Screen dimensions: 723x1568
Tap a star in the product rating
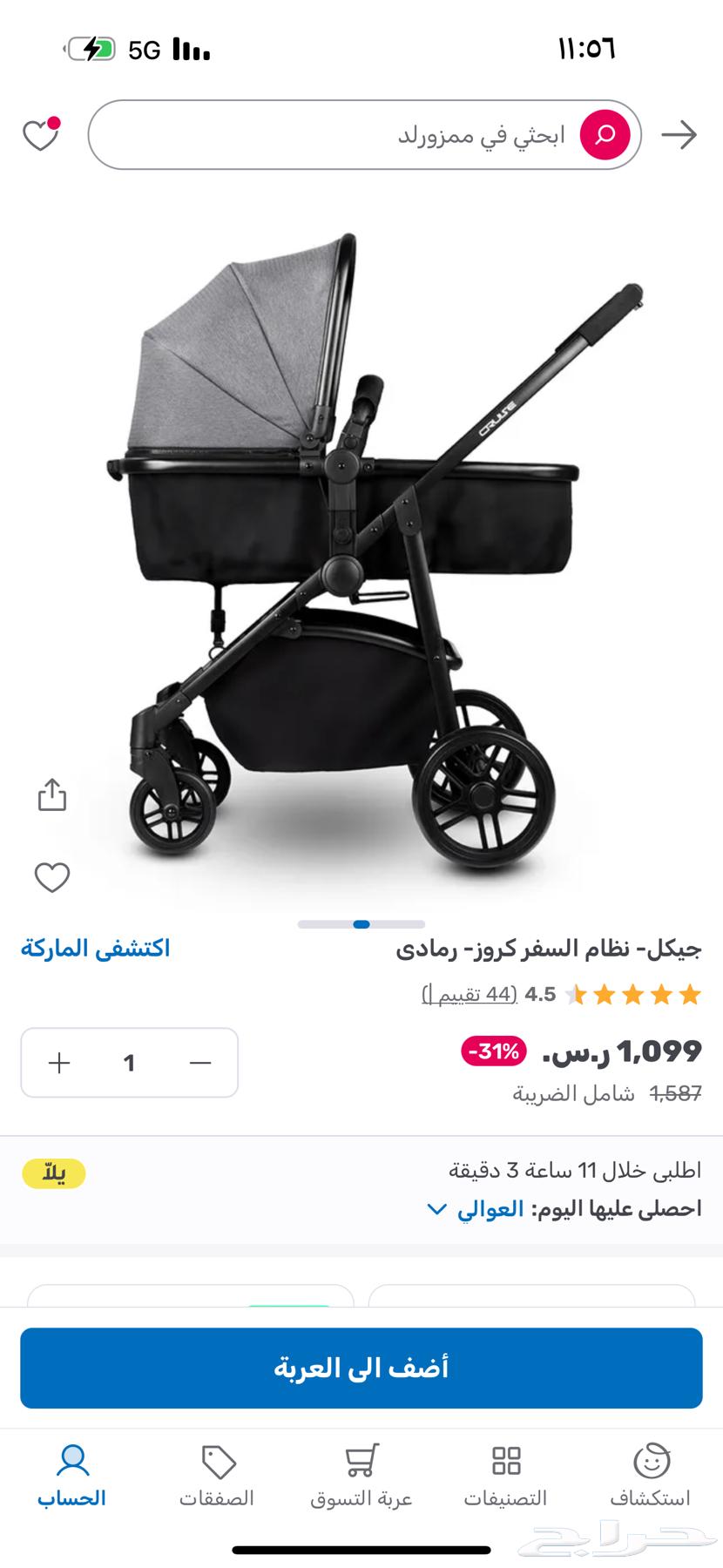click(637, 991)
